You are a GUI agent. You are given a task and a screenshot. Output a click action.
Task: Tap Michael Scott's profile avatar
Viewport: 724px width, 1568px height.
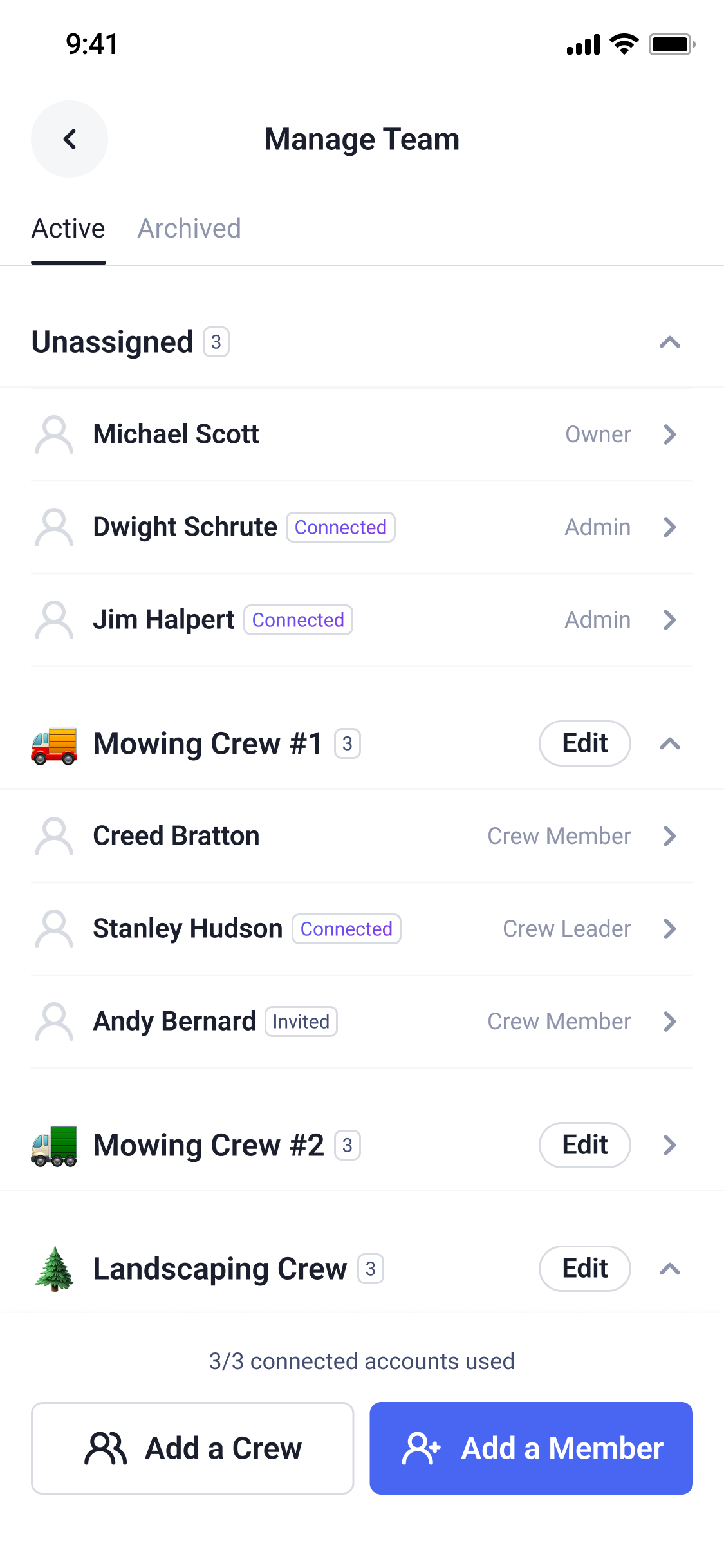[55, 434]
